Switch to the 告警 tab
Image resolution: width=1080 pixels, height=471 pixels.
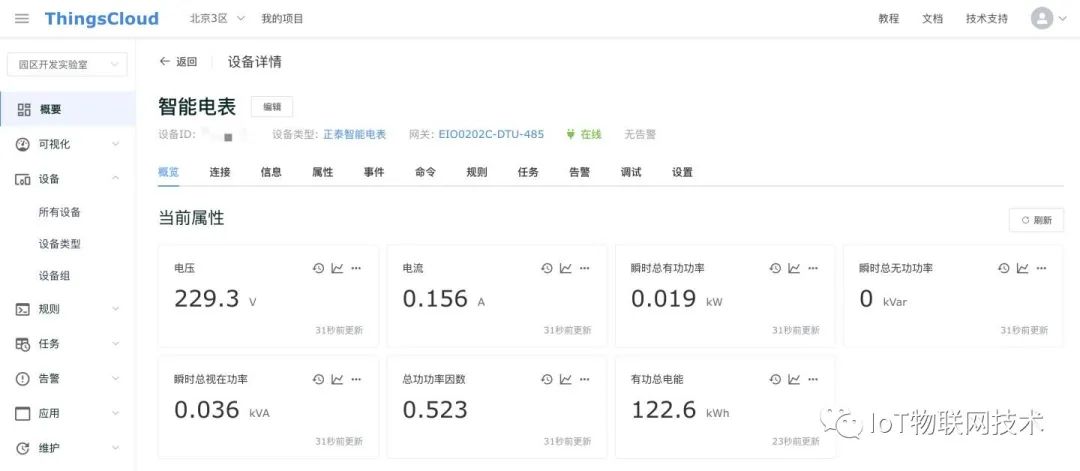(x=579, y=172)
